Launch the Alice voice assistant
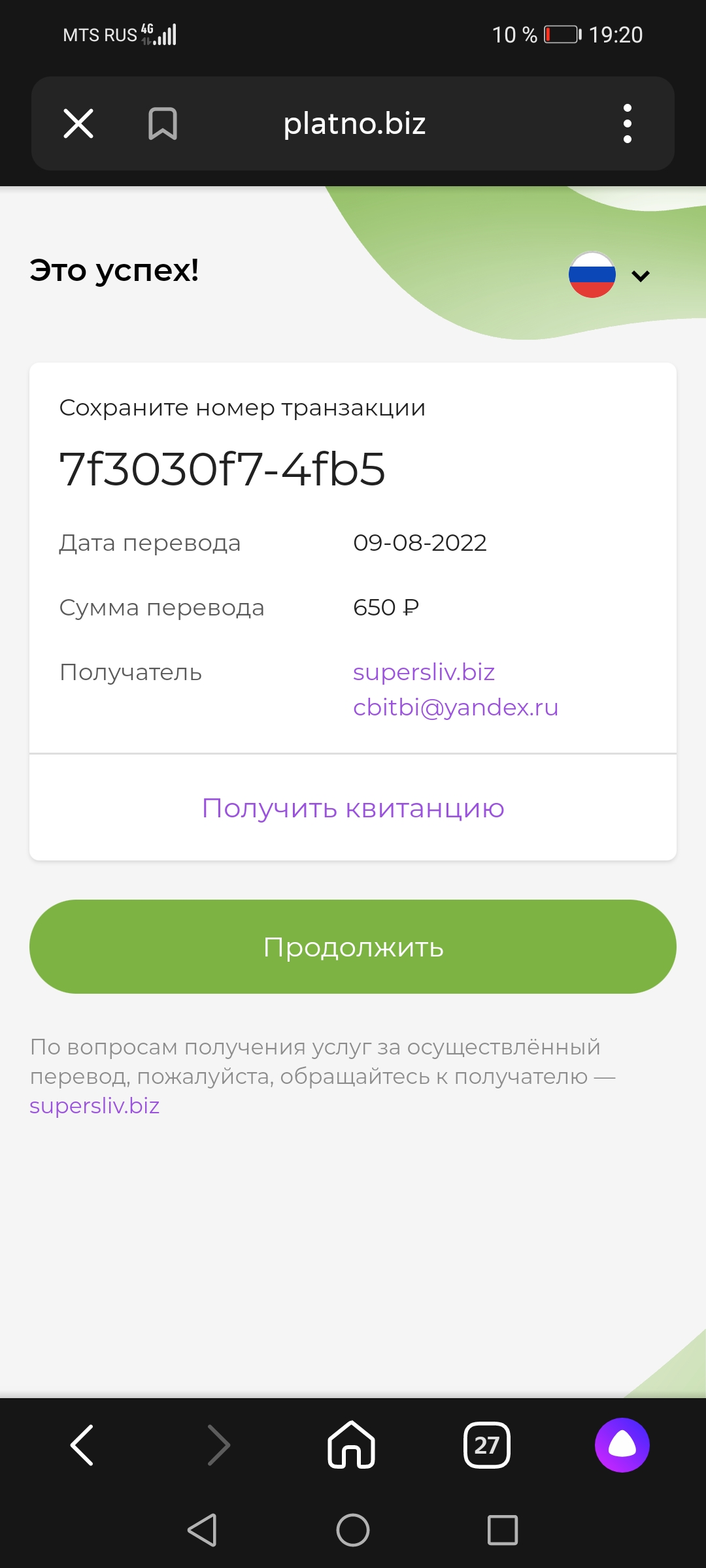 point(622,1445)
